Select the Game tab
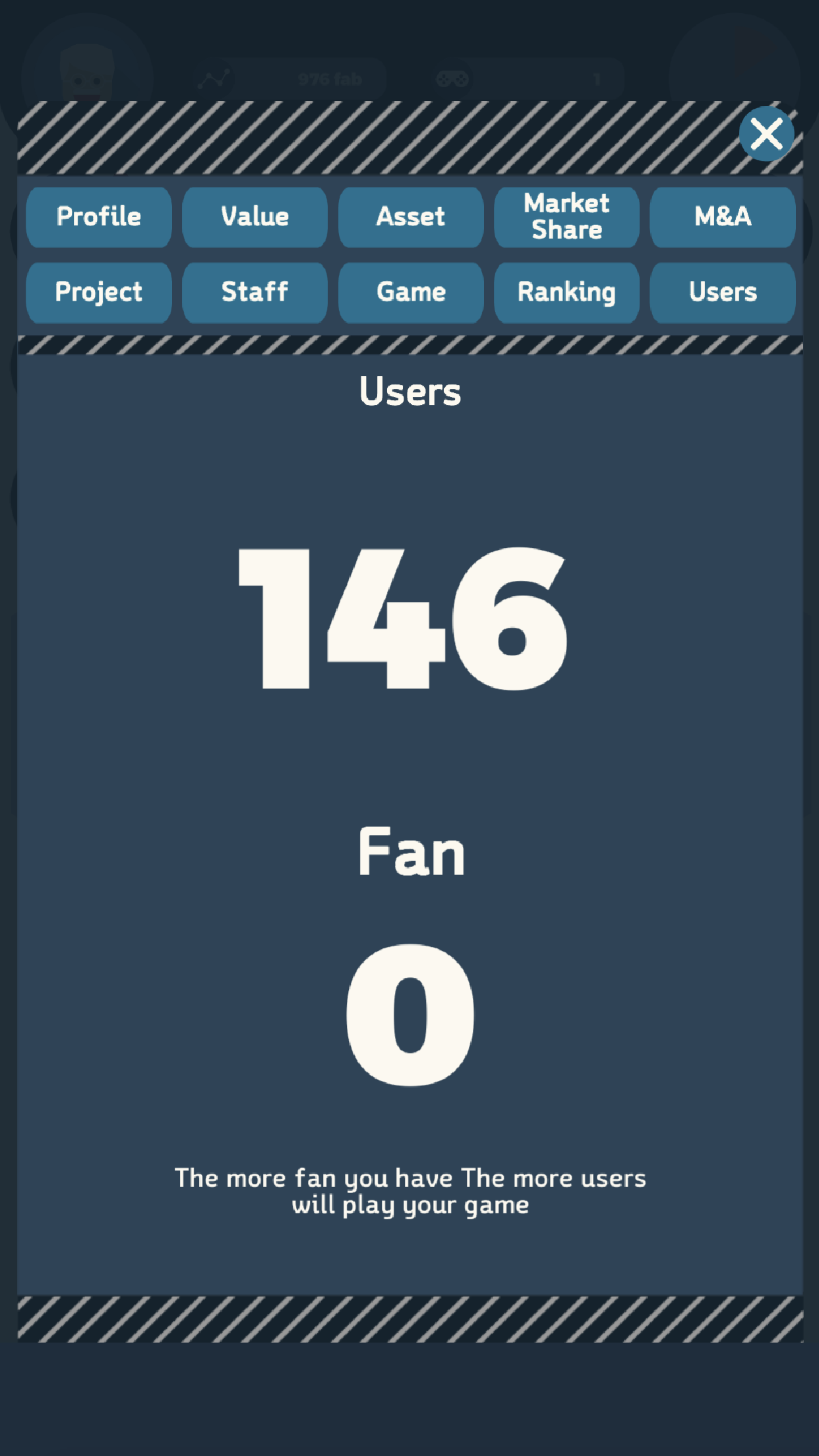Image resolution: width=819 pixels, height=1456 pixels. tap(410, 292)
